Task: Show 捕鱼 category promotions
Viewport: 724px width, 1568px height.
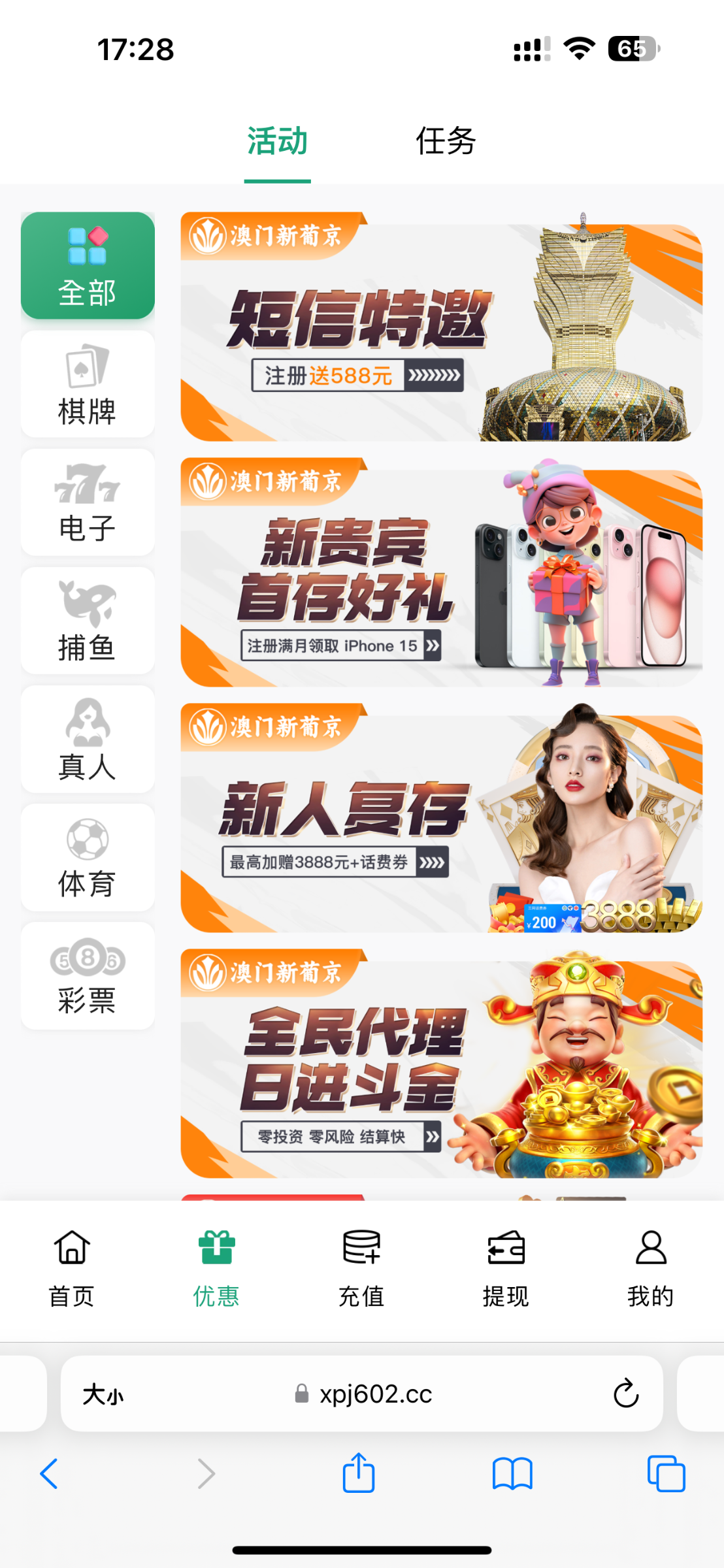Action: (88, 621)
